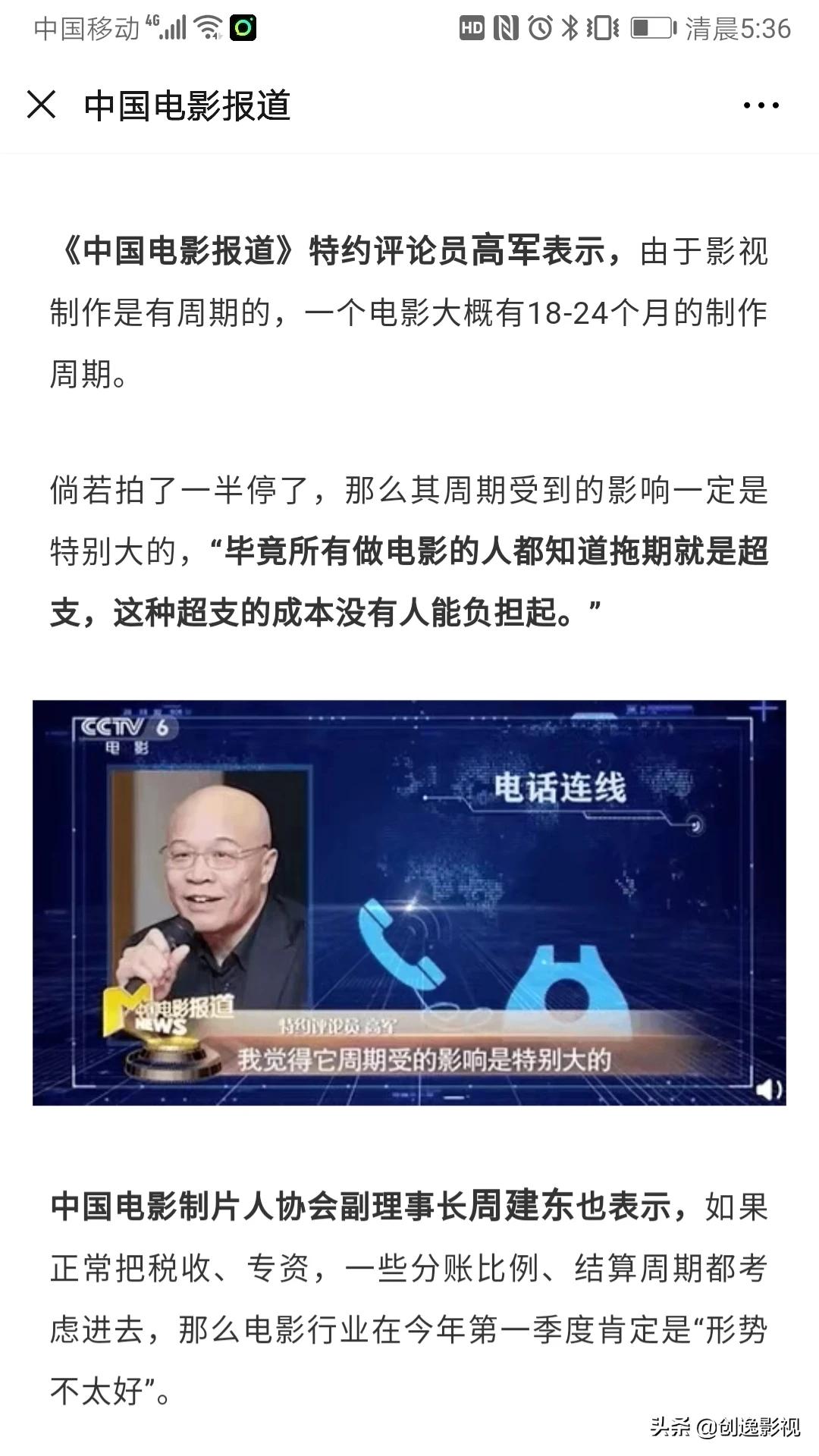Close the 中国电影报道 article page
Viewport: 819px width, 1456px height.
tap(42, 105)
